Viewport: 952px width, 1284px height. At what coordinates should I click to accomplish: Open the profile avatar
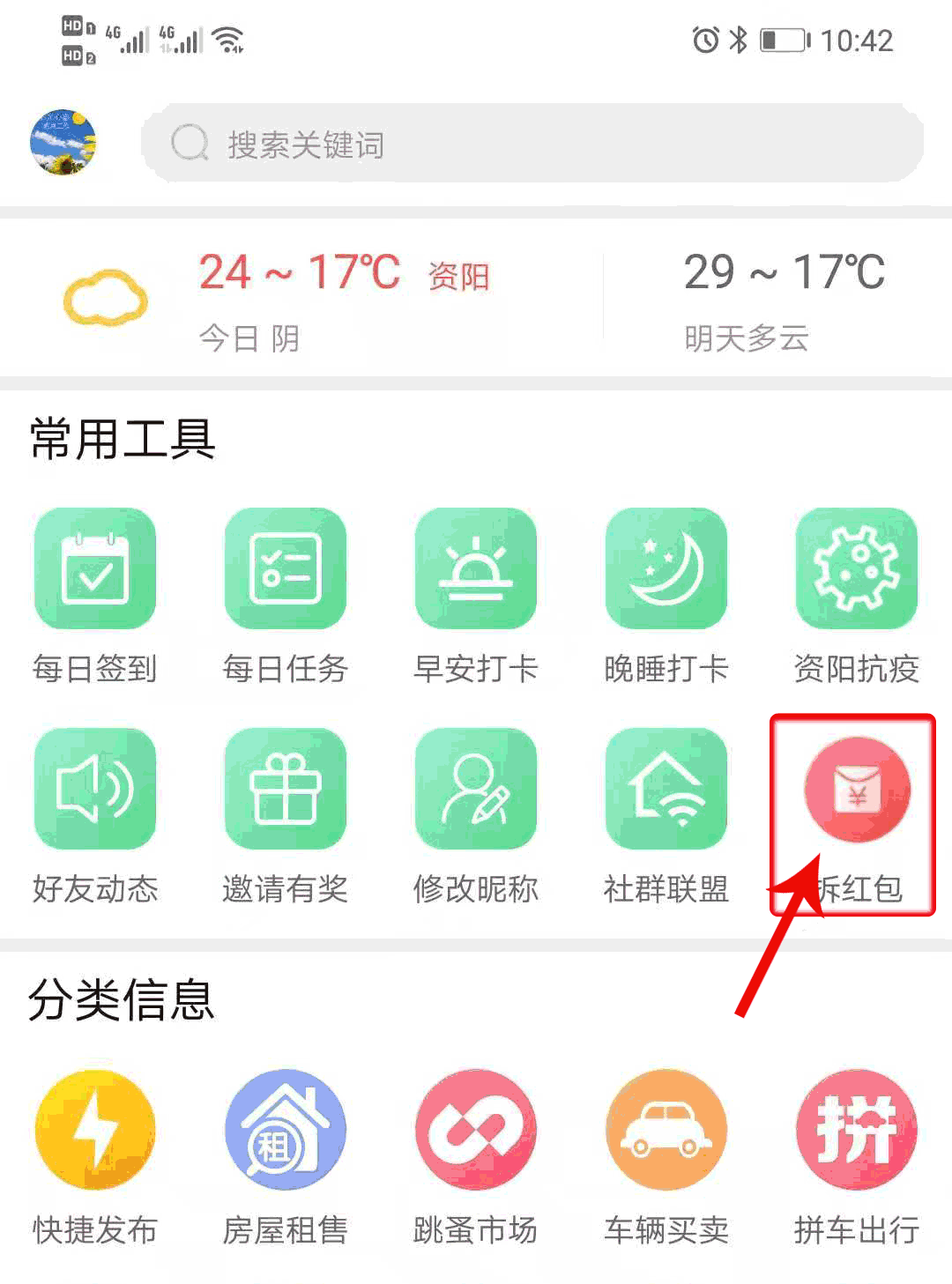pyautogui.click(x=63, y=142)
